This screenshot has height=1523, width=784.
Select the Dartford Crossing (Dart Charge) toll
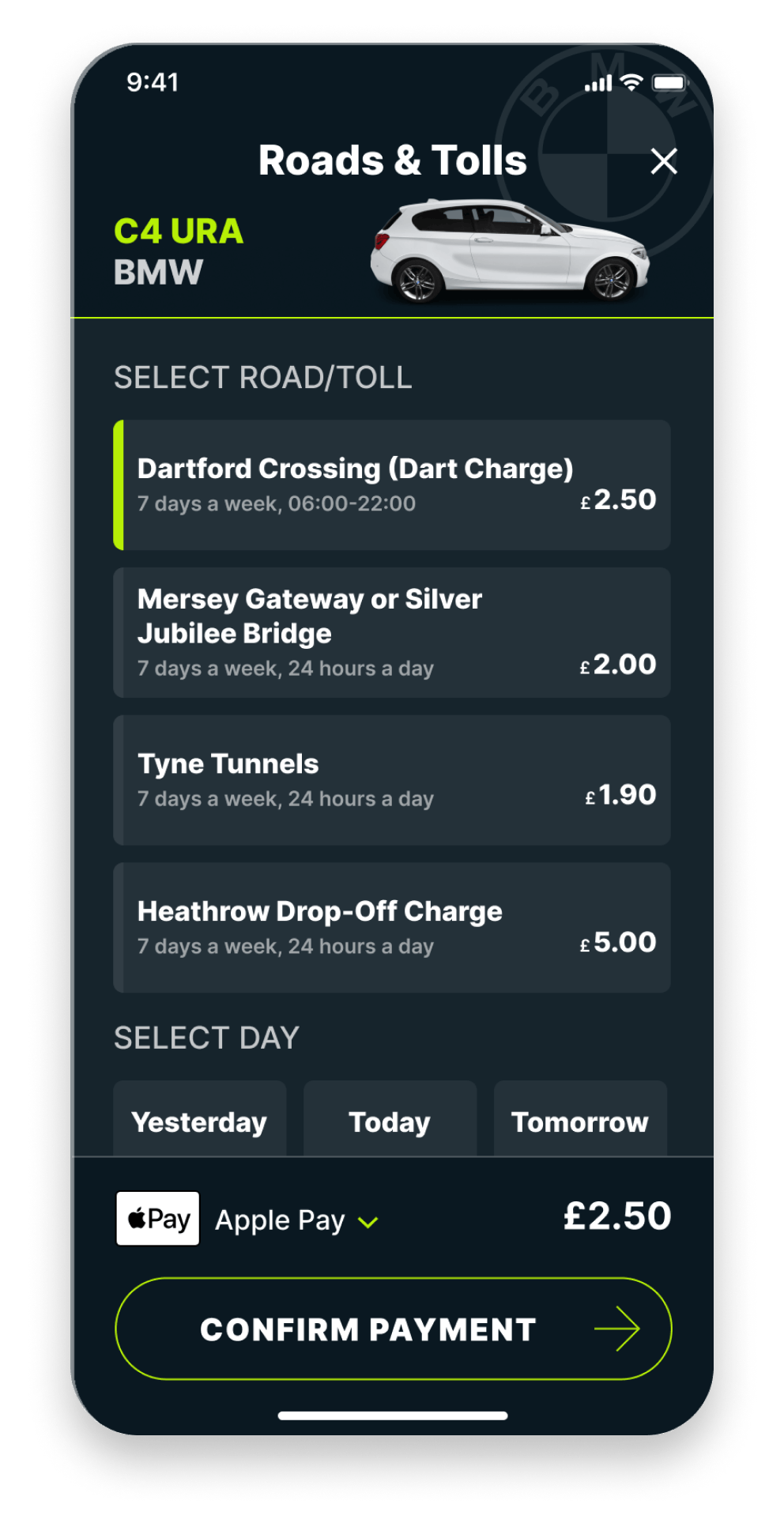tap(392, 484)
